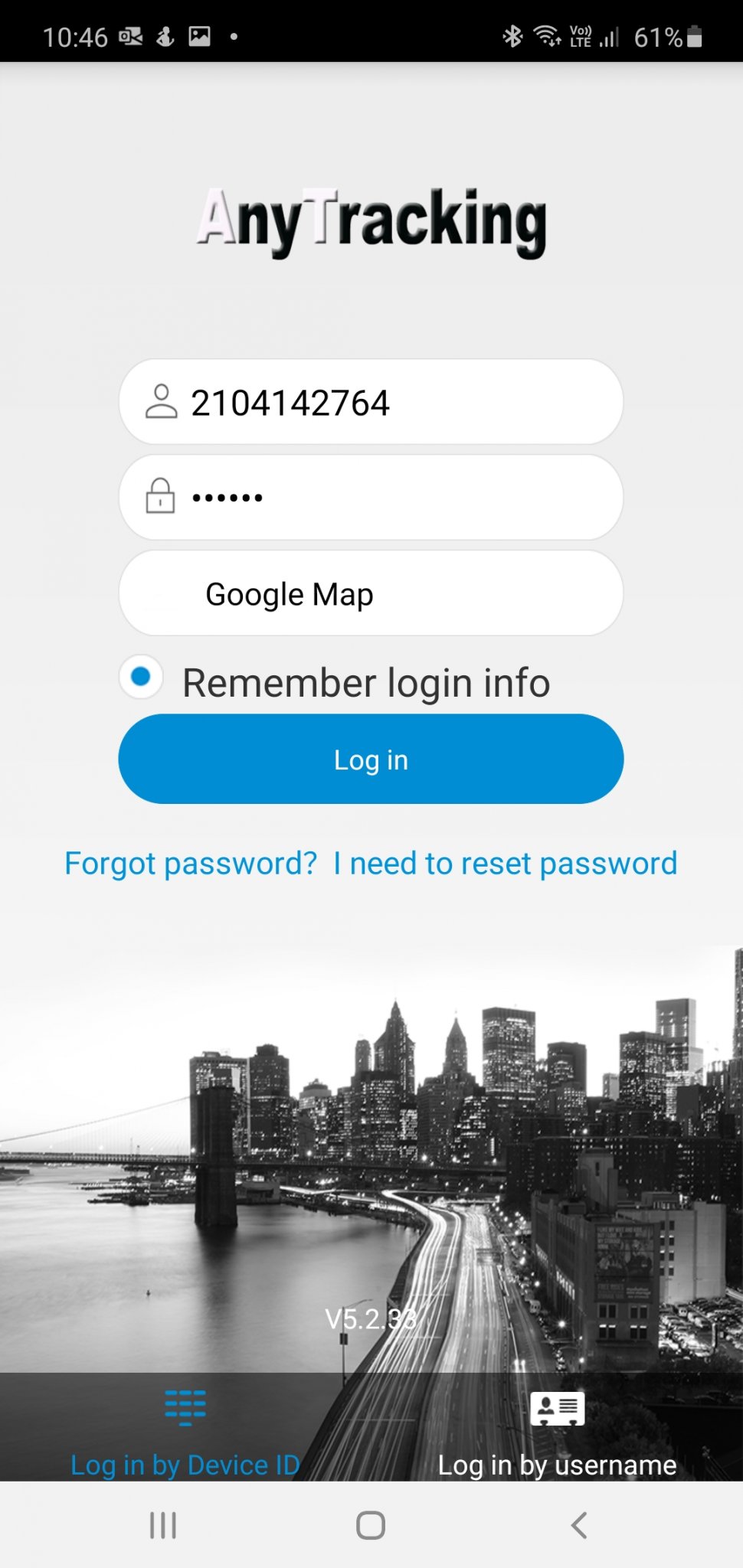Tap the blue Log in button
This screenshot has height=1568, width=743.
pos(371,759)
